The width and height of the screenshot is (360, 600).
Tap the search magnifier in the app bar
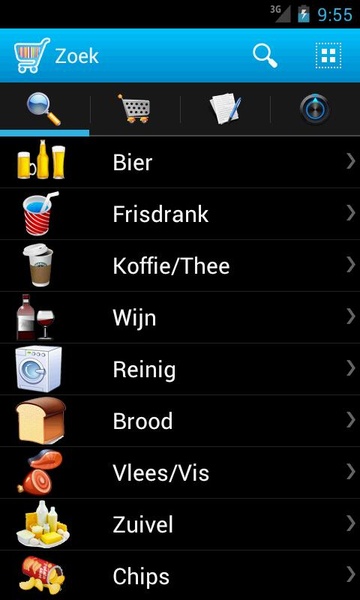(265, 56)
